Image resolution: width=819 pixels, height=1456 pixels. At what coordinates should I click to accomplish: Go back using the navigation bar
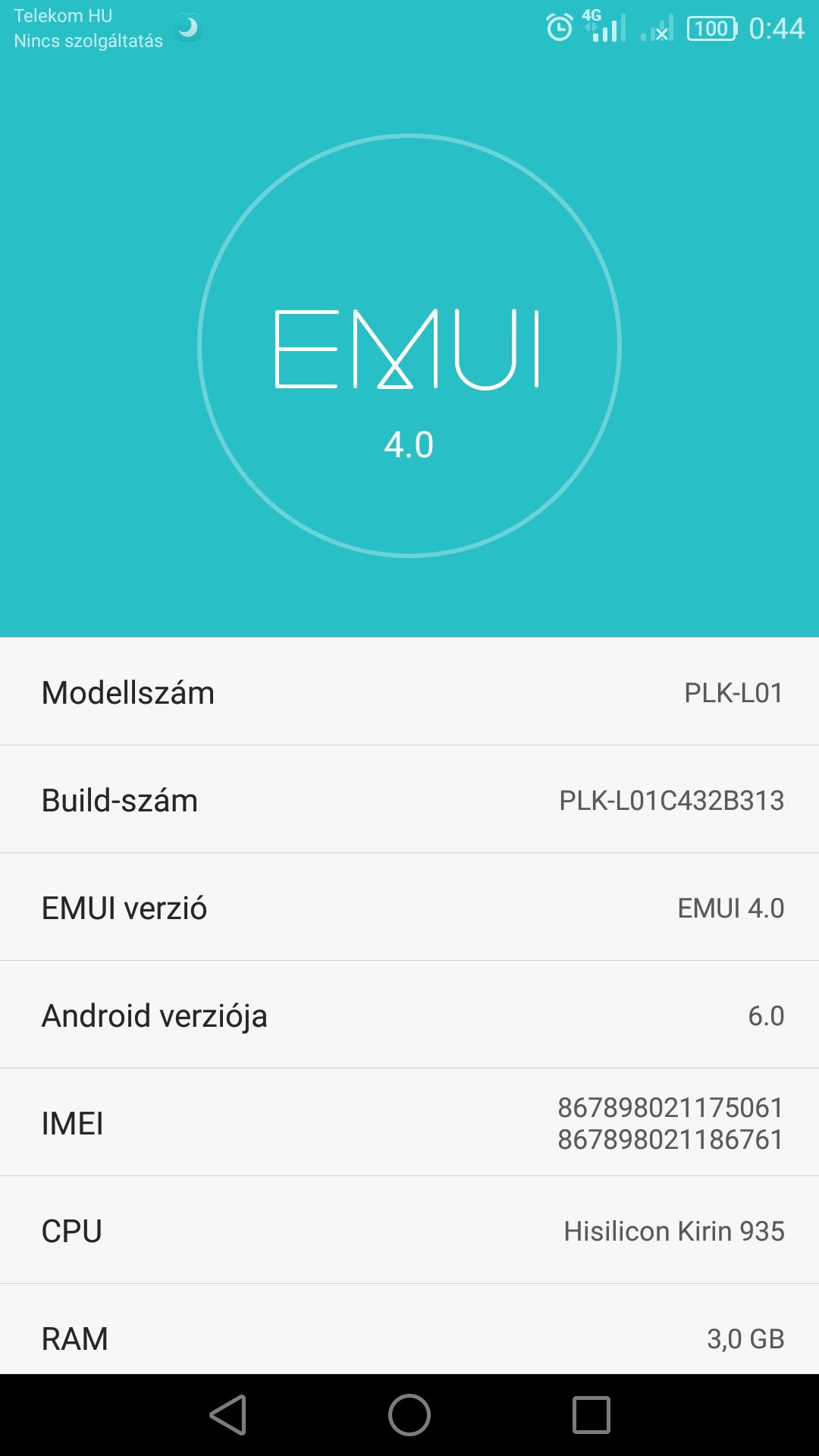coord(228,1415)
